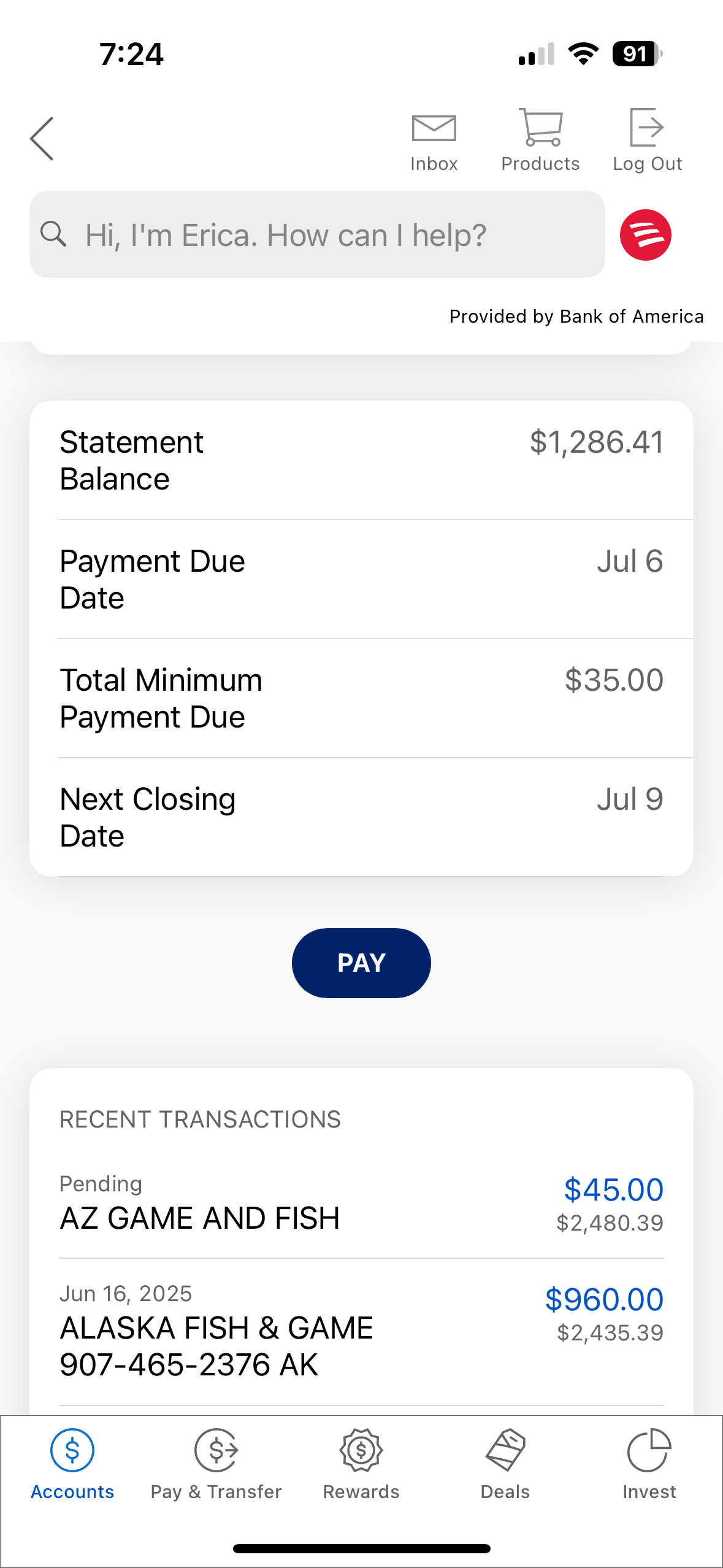The width and height of the screenshot is (723, 1568).
Task: Switch to the Rewards tab
Action: click(361, 1464)
